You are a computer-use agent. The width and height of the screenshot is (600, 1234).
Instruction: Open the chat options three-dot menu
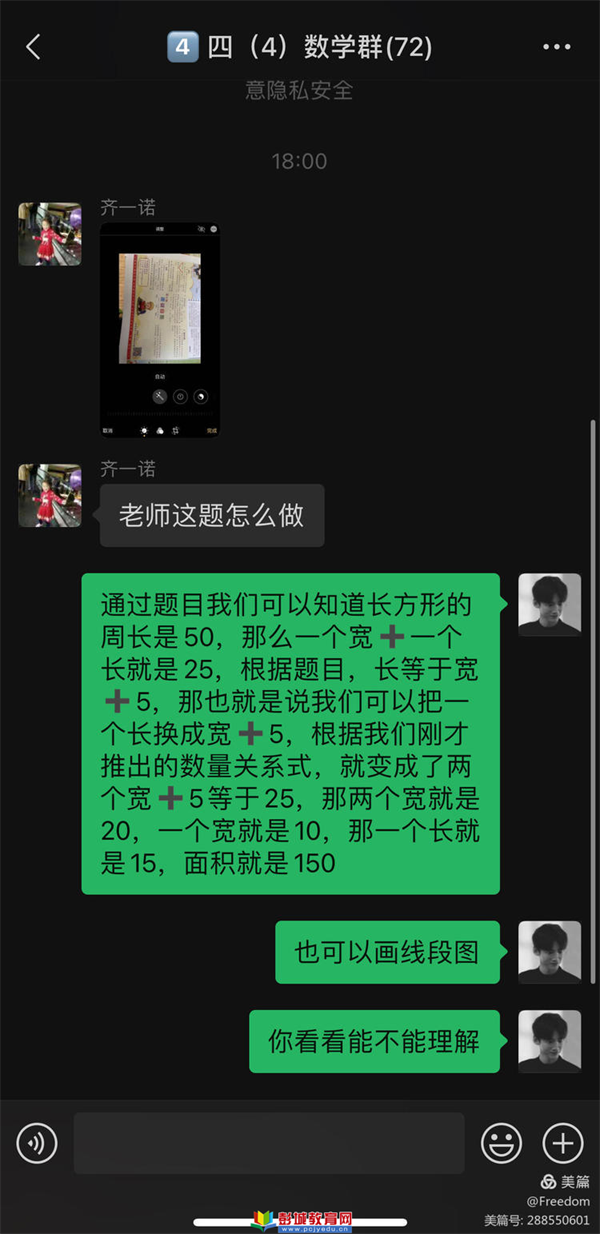click(556, 47)
